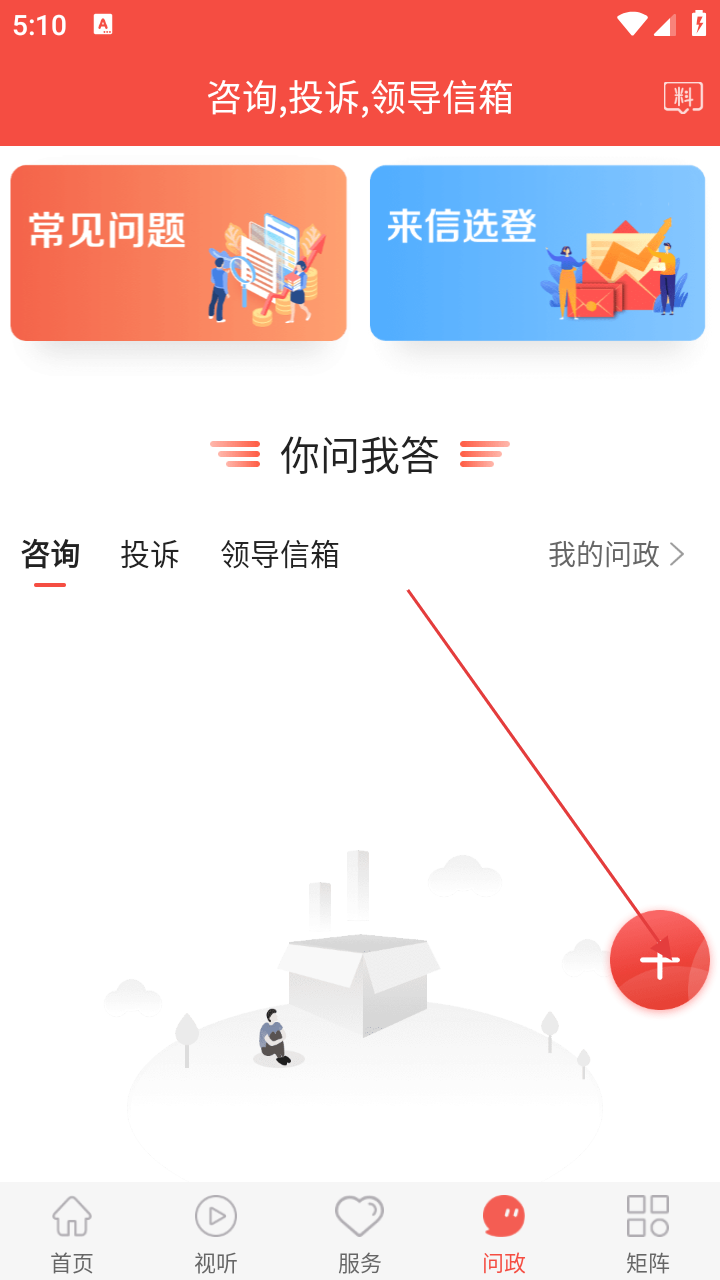Go to the 首页 tab
Screen dimensions: 720x1280
(x=72, y=1232)
